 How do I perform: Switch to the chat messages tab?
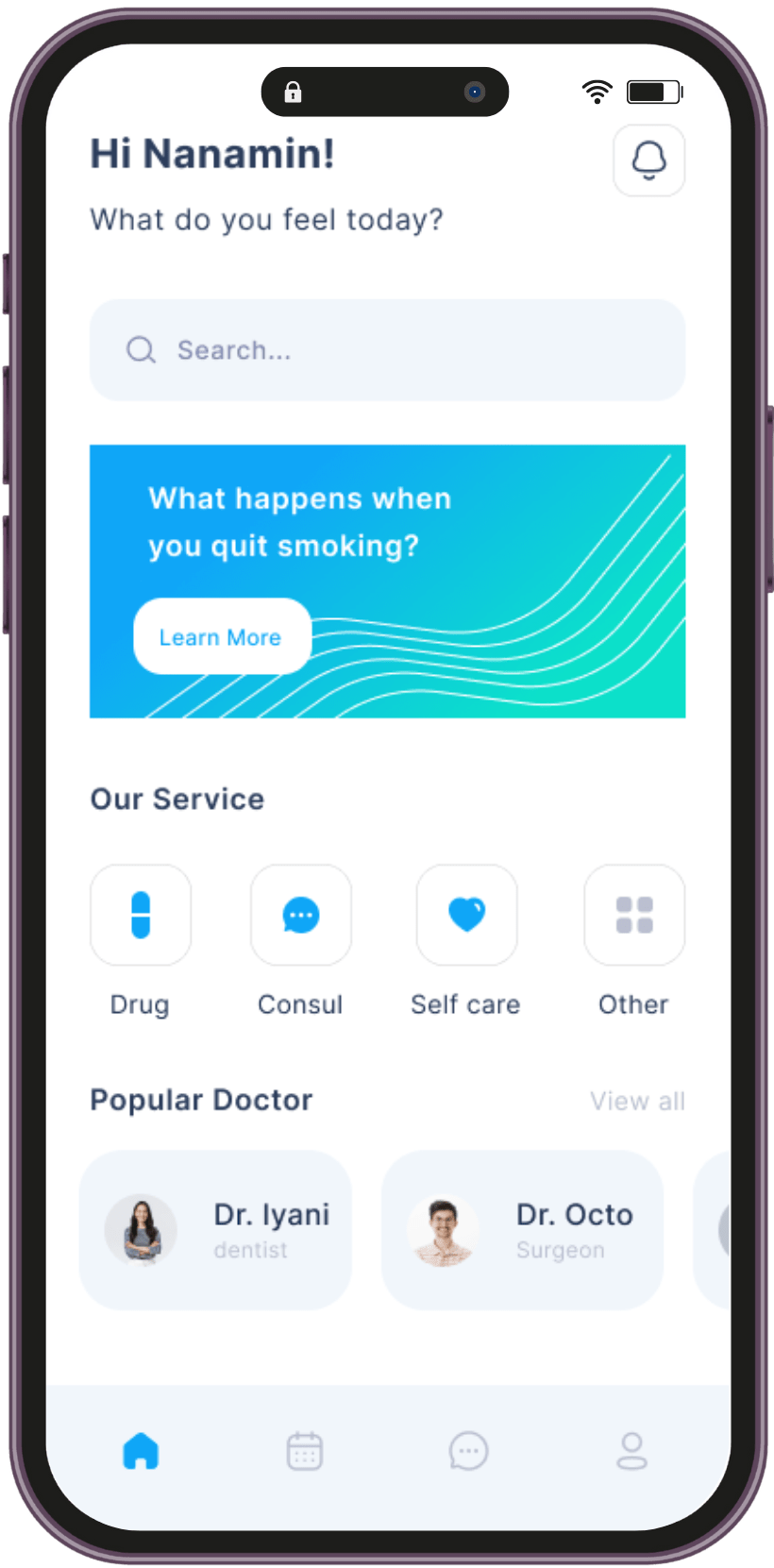click(468, 1451)
